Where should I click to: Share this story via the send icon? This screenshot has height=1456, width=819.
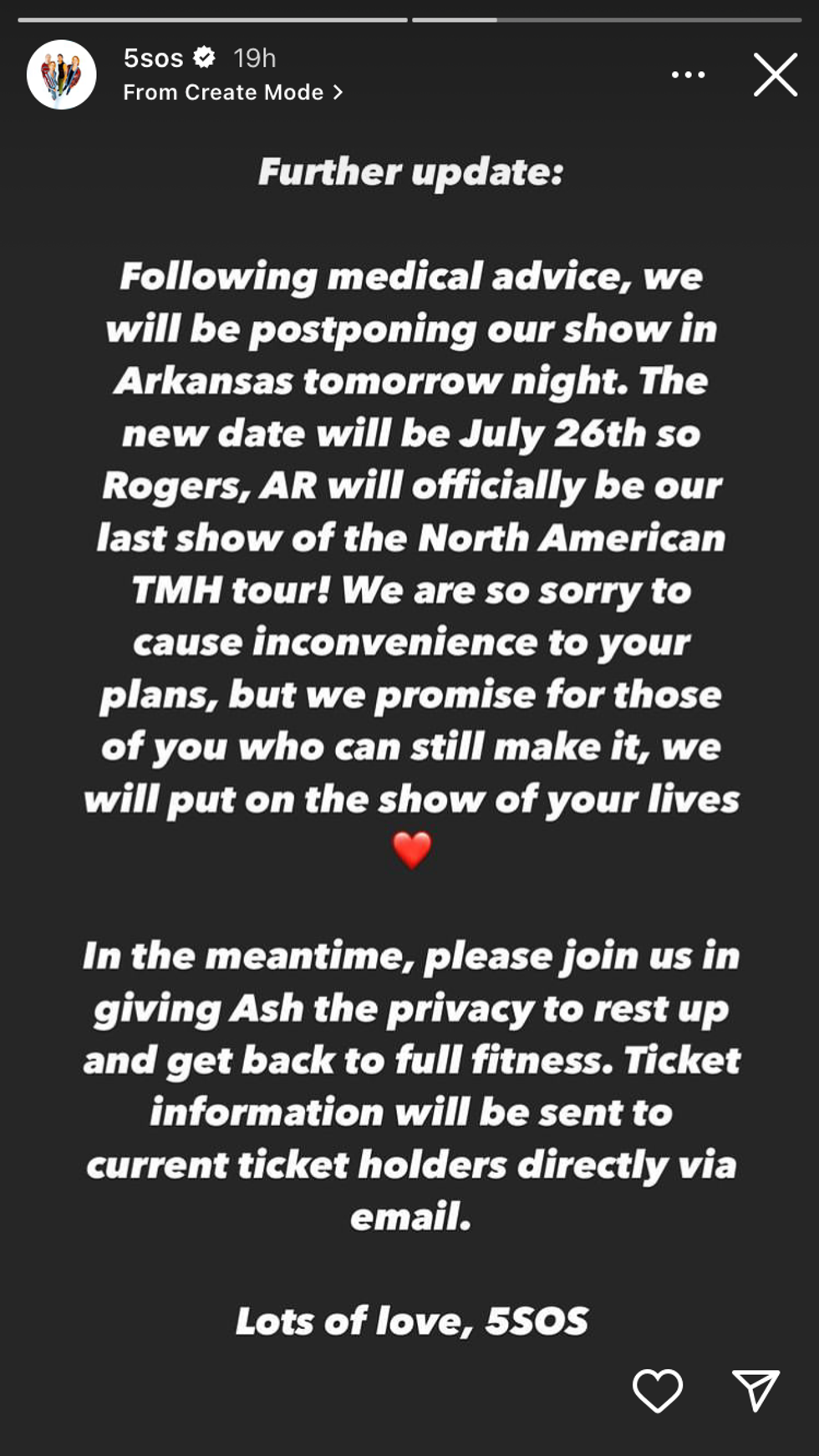[x=755, y=1391]
